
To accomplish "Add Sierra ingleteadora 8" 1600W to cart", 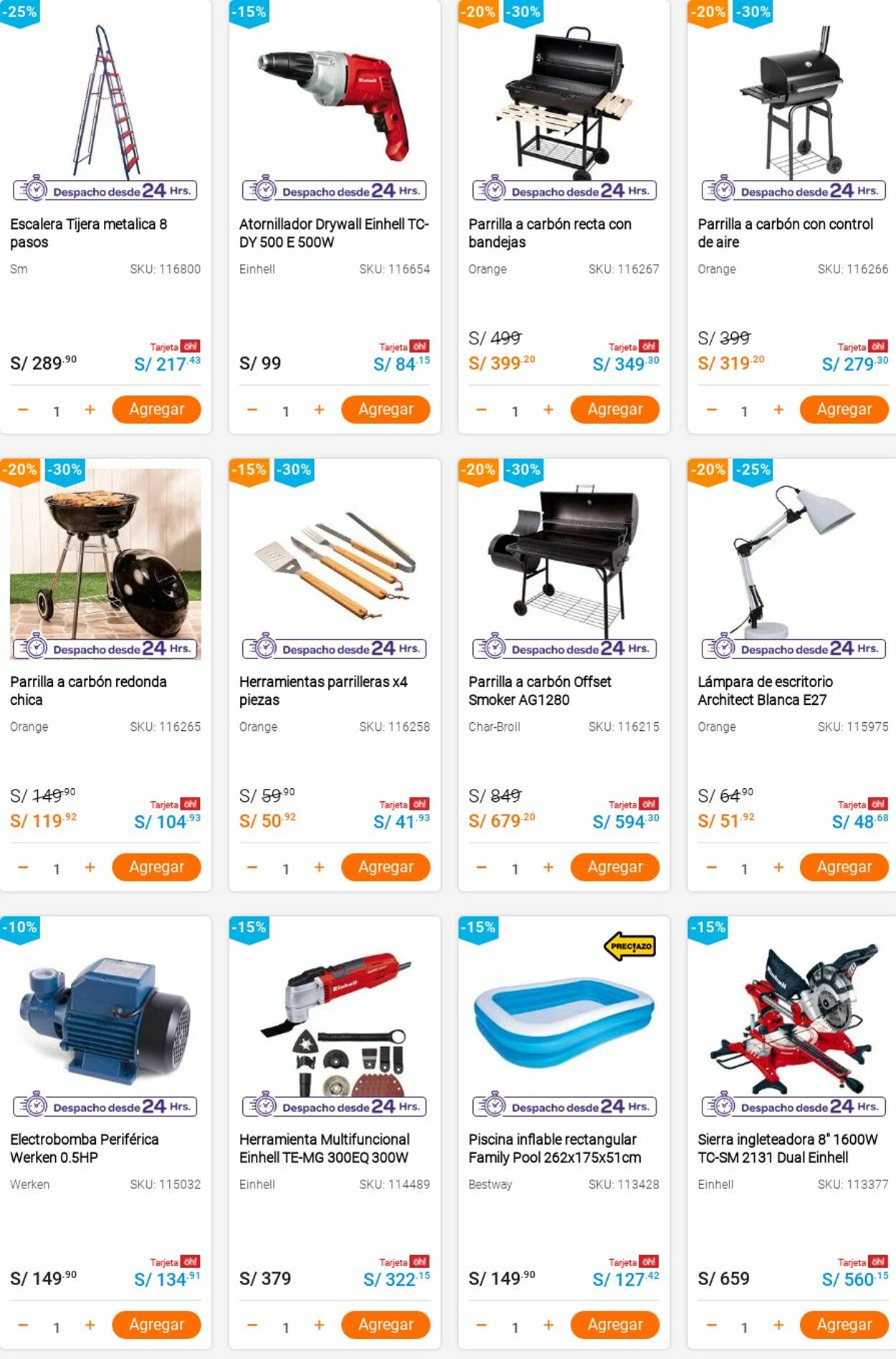I will 844,1325.
